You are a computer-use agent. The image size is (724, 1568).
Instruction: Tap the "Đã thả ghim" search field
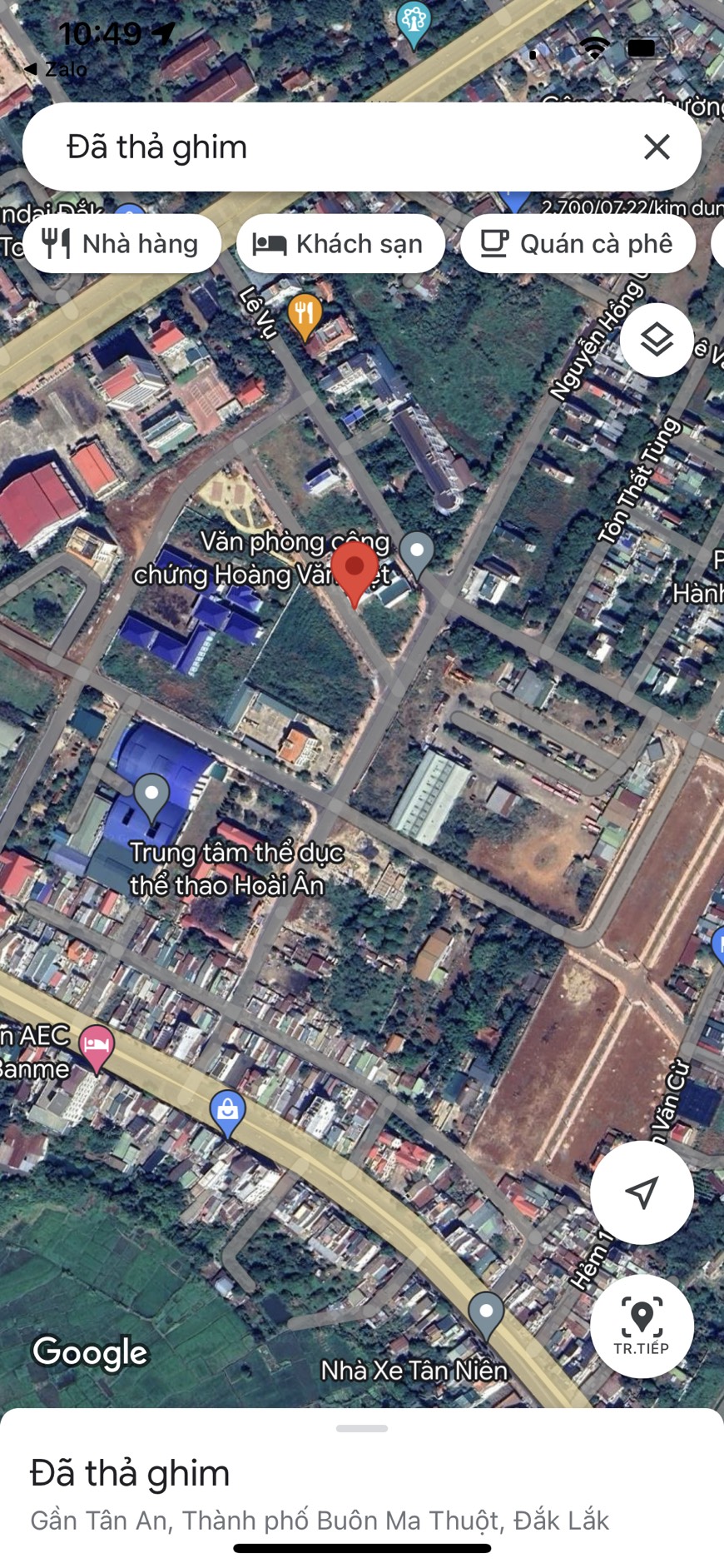pos(333,147)
